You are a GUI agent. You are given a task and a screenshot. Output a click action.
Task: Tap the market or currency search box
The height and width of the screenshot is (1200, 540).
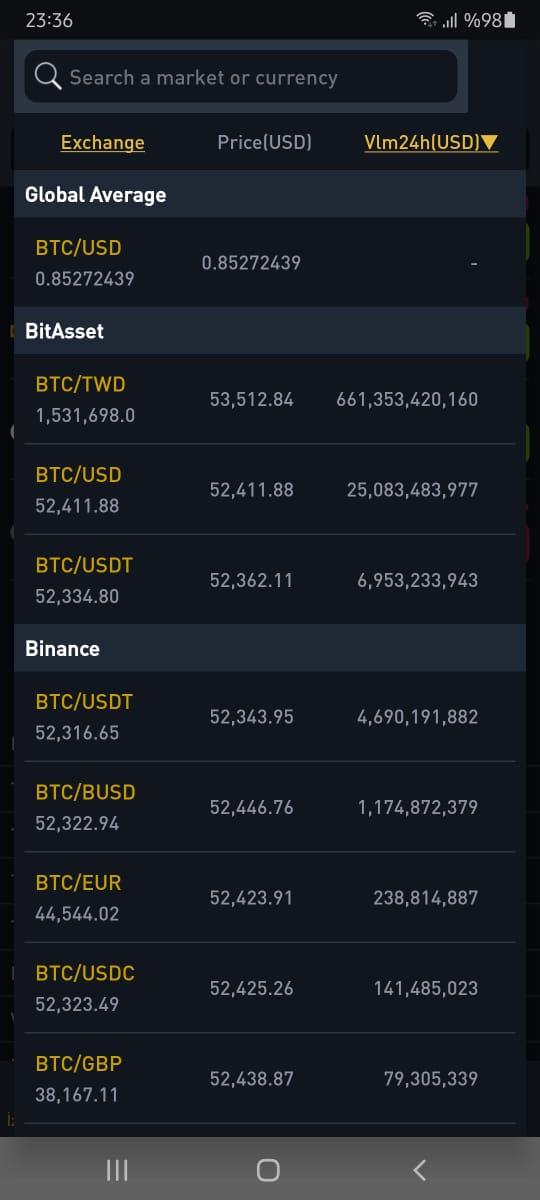pos(240,77)
